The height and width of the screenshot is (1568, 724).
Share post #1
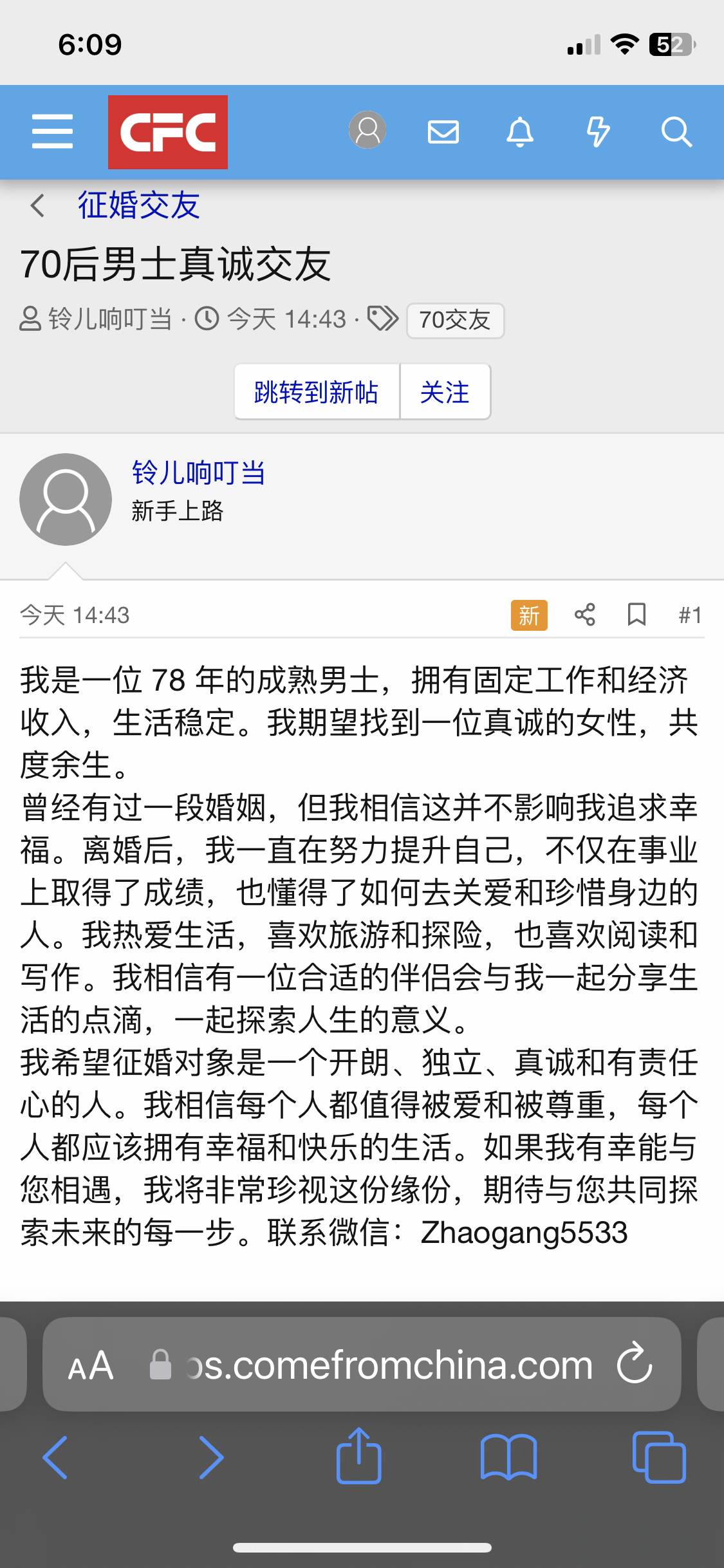(584, 615)
